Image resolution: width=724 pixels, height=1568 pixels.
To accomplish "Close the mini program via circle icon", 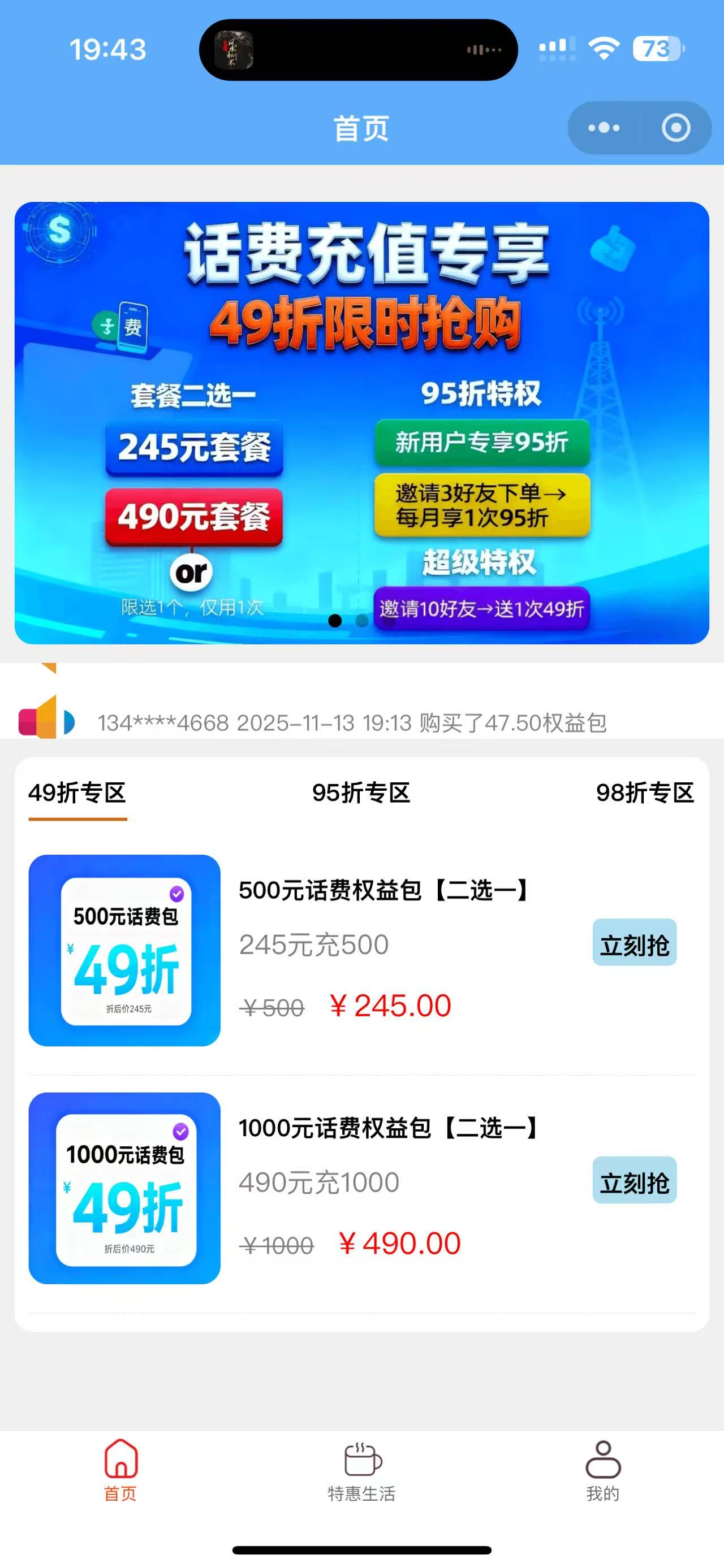I will (676, 128).
